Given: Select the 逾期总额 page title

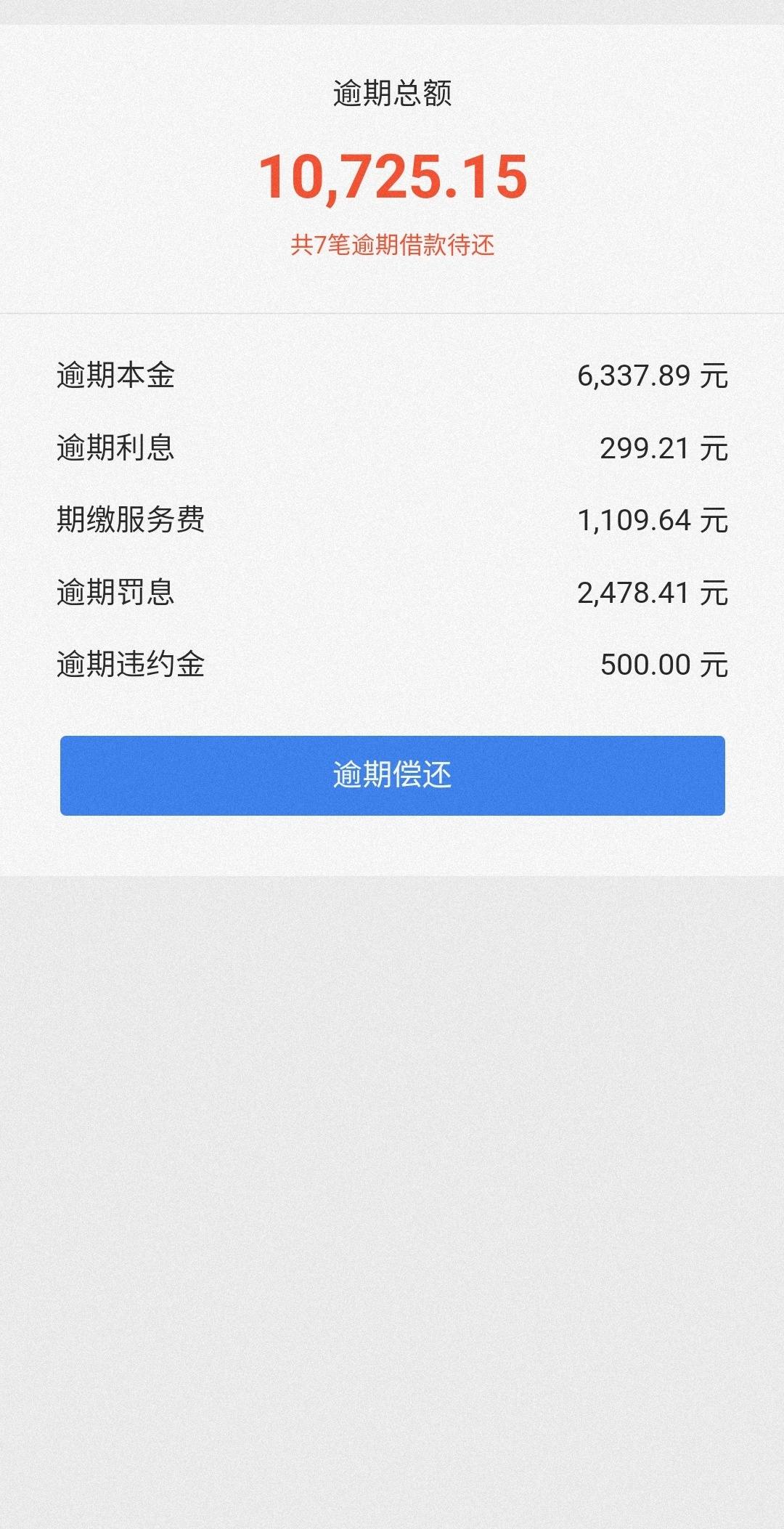Looking at the screenshot, I should 392,93.
